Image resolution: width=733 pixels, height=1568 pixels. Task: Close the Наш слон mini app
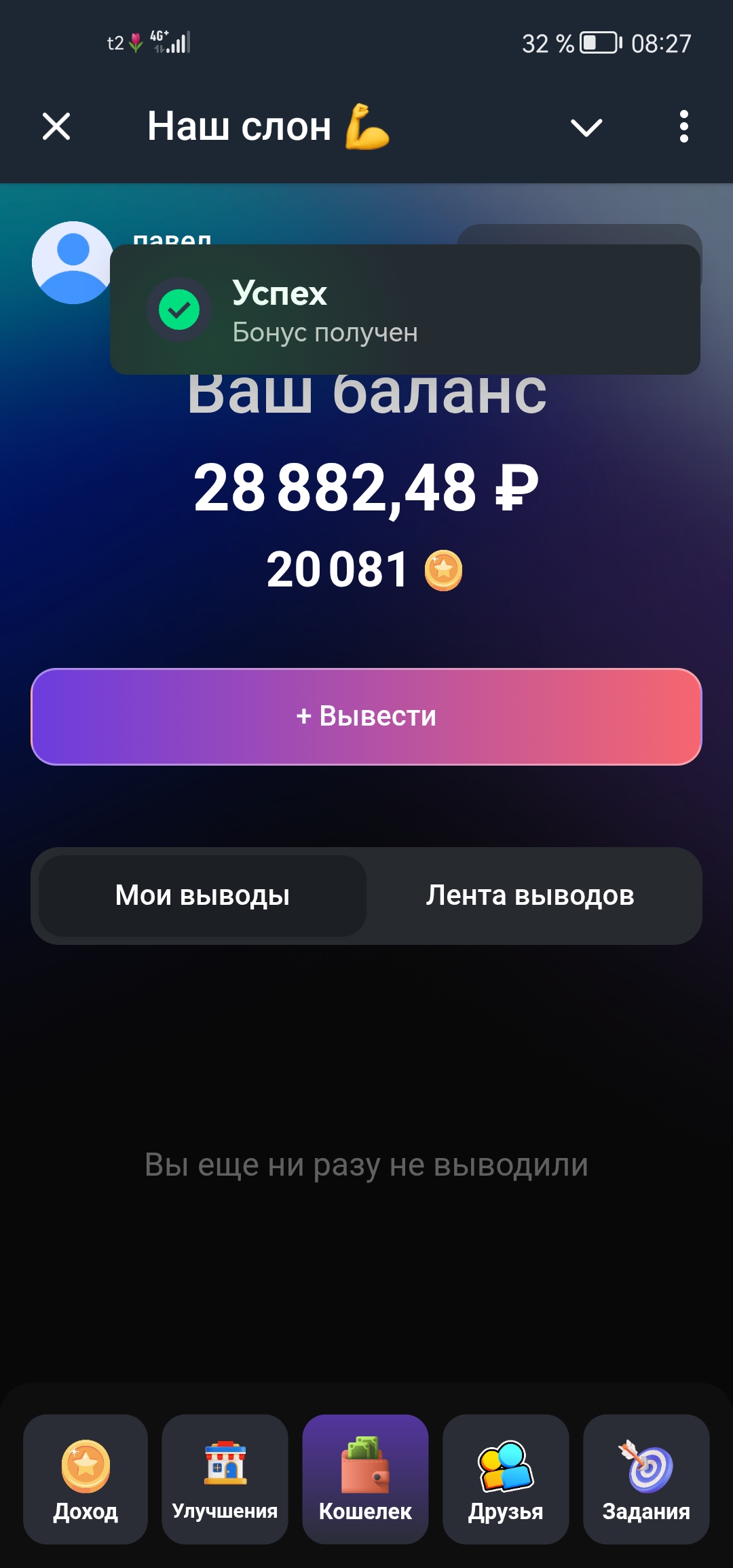coord(56,126)
